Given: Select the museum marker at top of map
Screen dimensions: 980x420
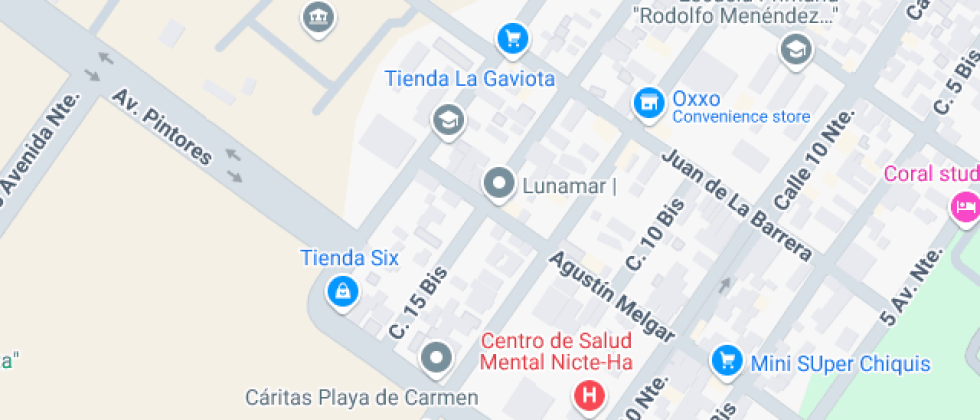Looking at the screenshot, I should click(318, 16).
